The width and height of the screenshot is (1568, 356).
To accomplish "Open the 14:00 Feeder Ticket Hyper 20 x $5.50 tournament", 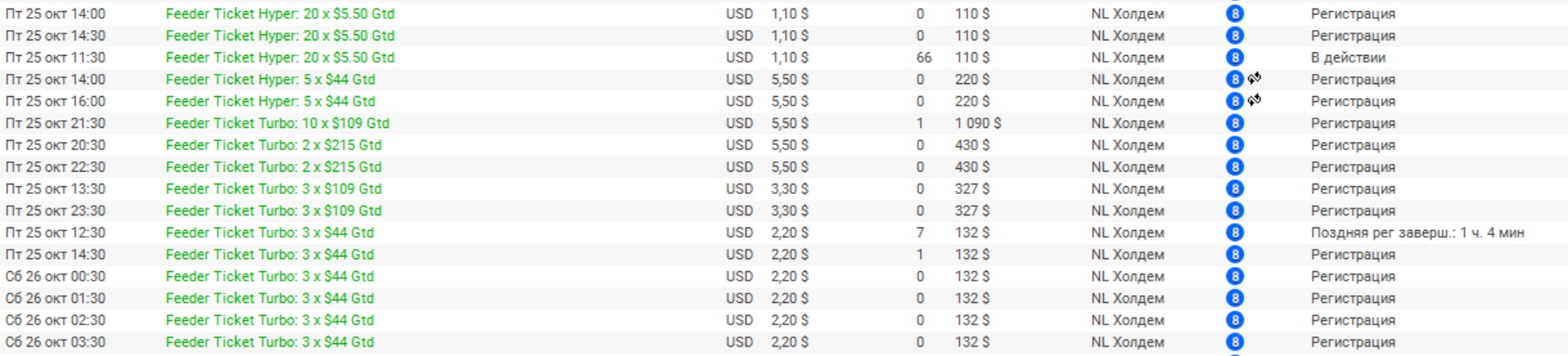I will click(279, 14).
